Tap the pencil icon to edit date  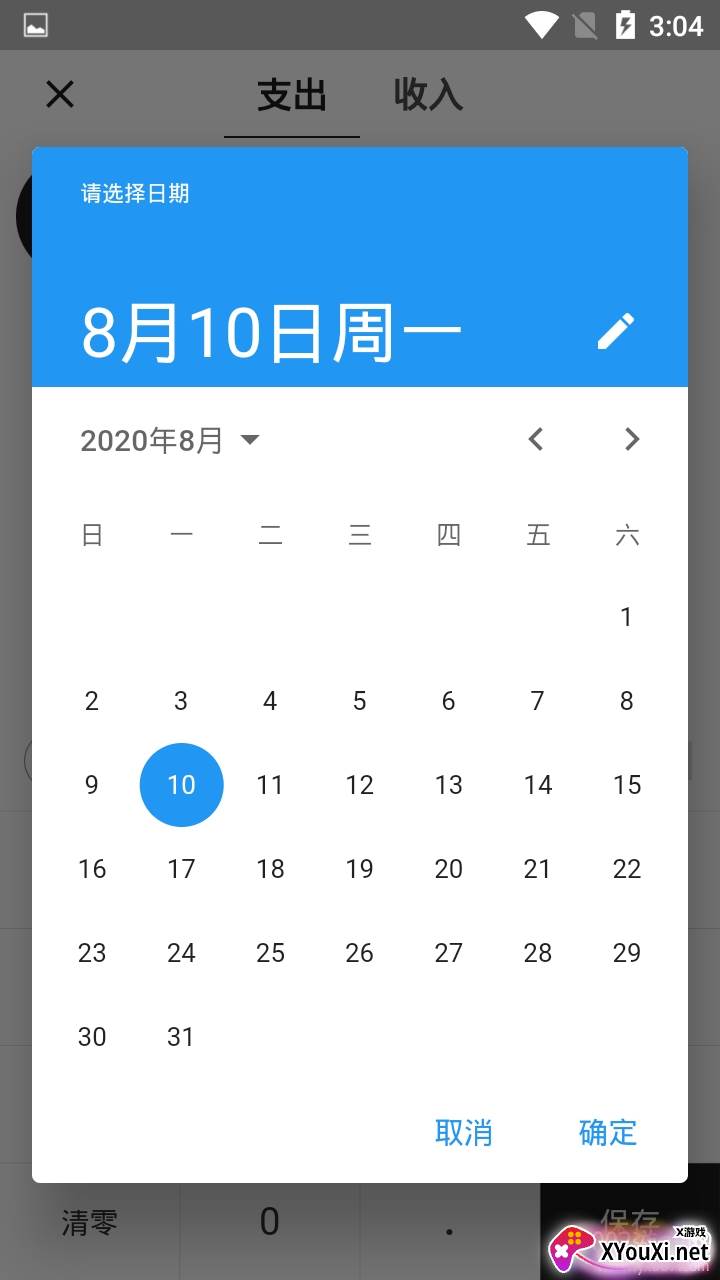616,331
